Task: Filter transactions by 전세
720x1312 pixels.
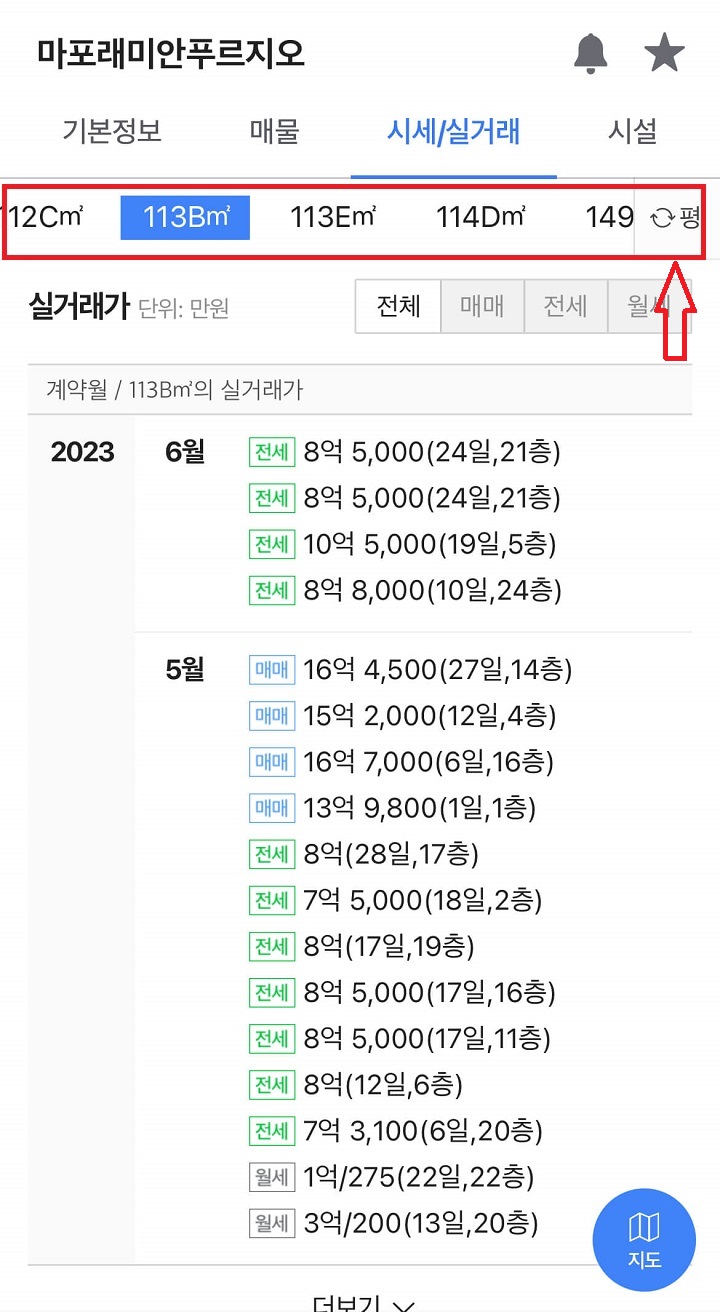Action: [x=565, y=307]
